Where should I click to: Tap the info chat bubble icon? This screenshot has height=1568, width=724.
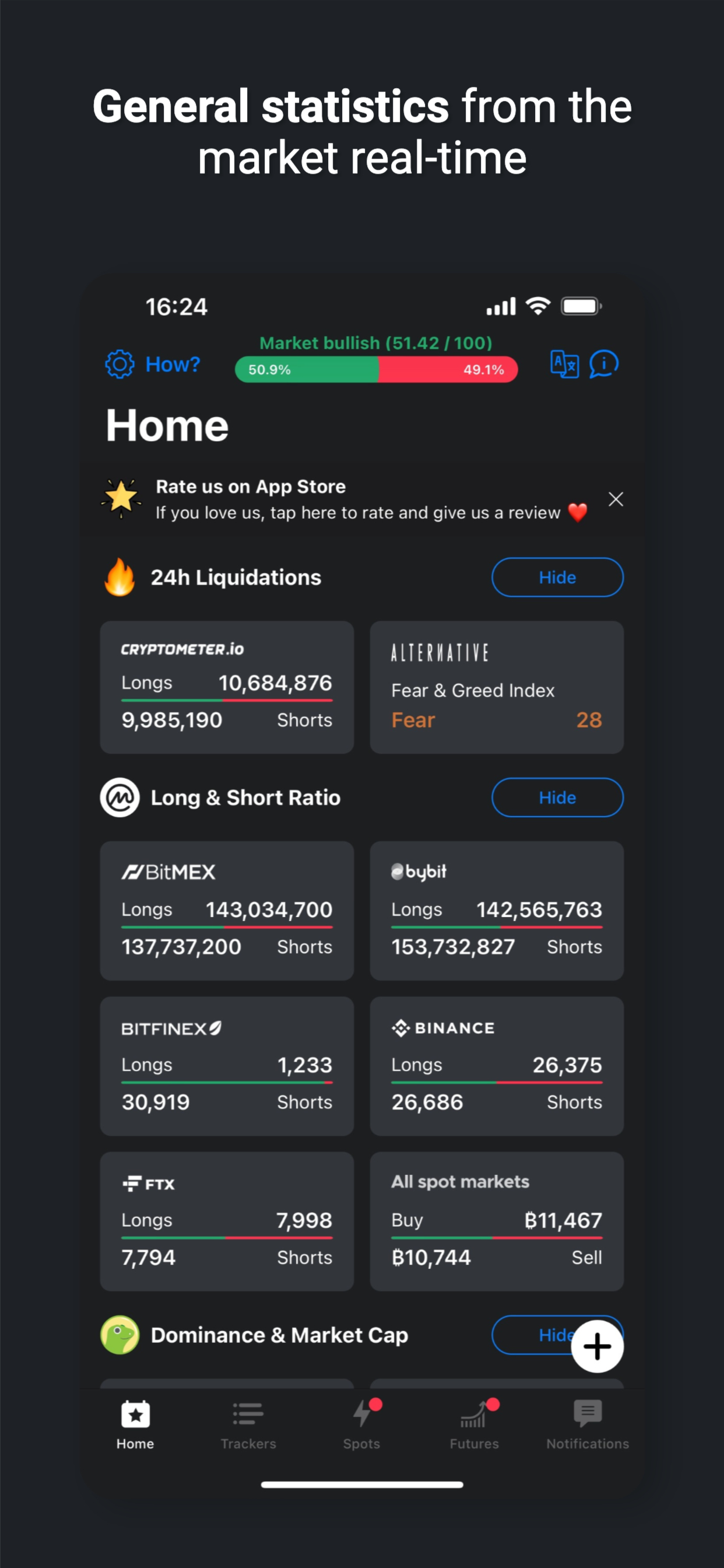click(x=604, y=363)
